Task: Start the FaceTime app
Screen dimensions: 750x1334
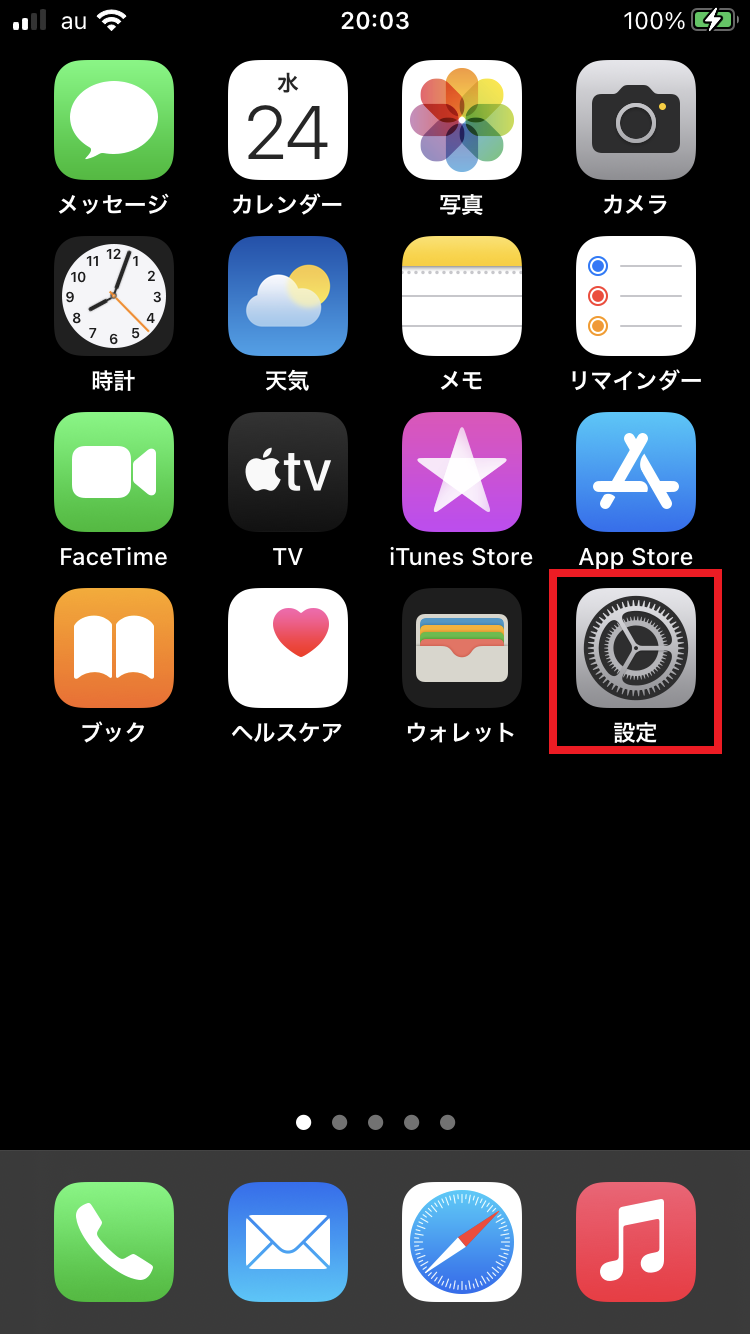Action: (x=114, y=472)
